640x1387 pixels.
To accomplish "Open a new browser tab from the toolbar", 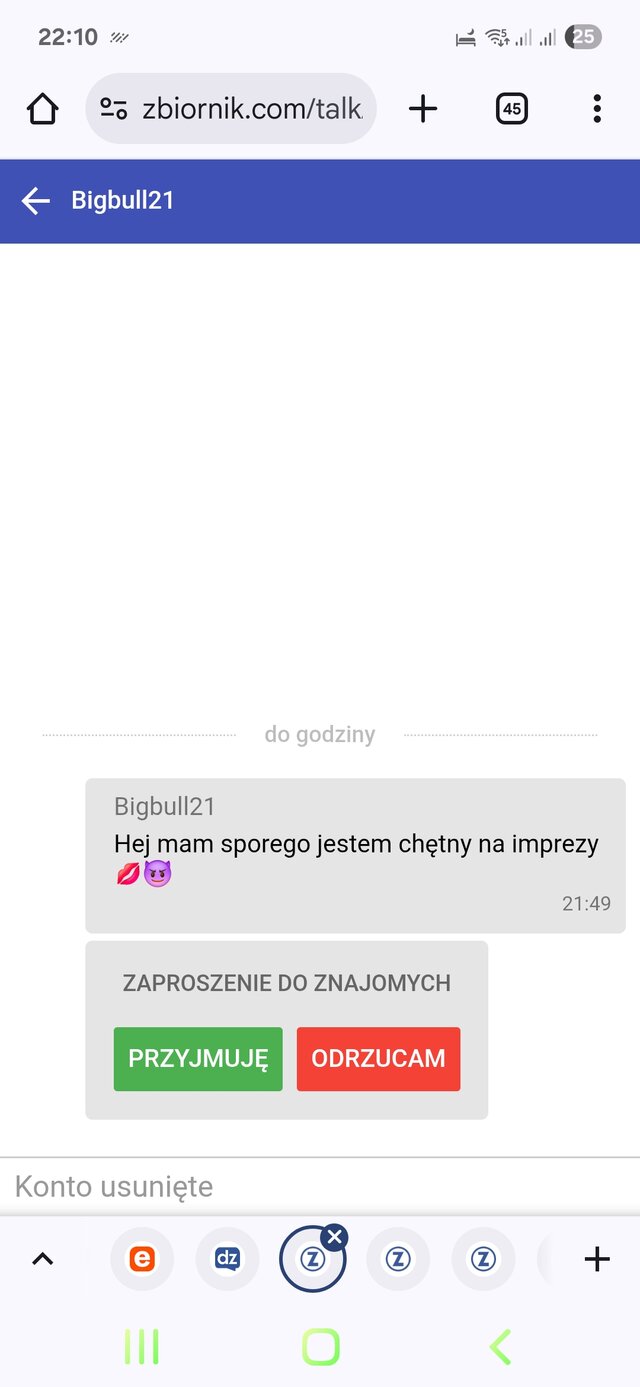I will pos(423,108).
